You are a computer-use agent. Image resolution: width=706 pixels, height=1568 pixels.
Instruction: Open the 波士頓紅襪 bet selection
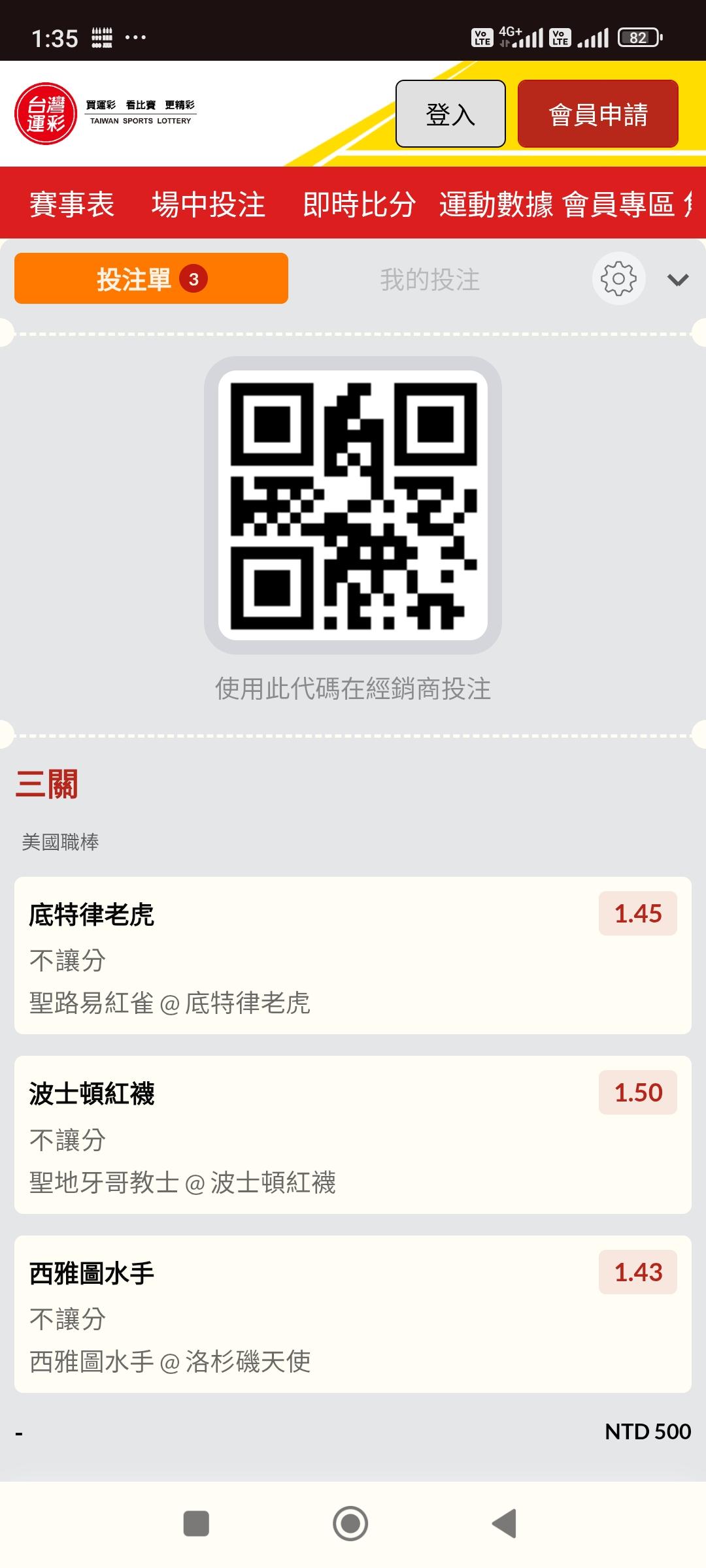click(353, 1135)
